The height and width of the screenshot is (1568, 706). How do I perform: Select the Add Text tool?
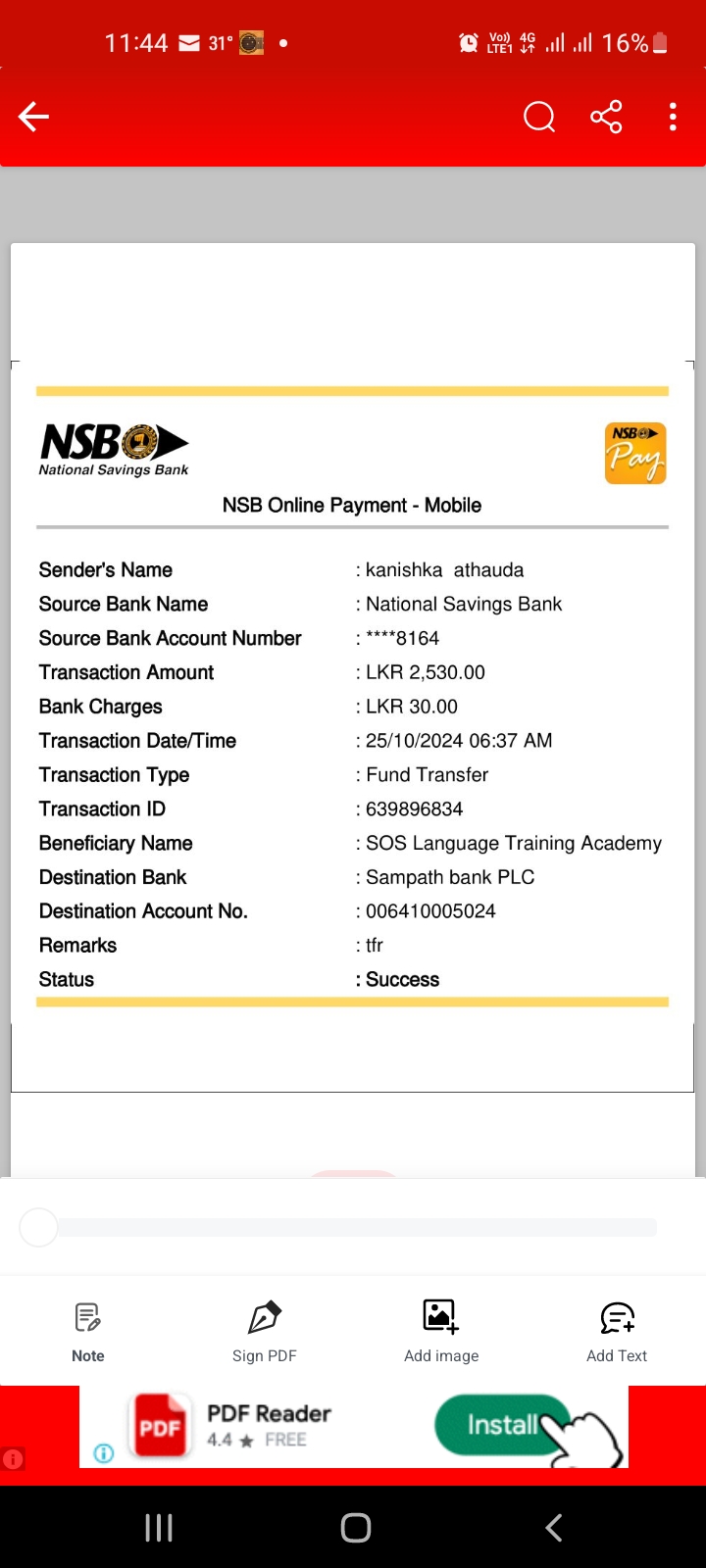pyautogui.click(x=617, y=1332)
